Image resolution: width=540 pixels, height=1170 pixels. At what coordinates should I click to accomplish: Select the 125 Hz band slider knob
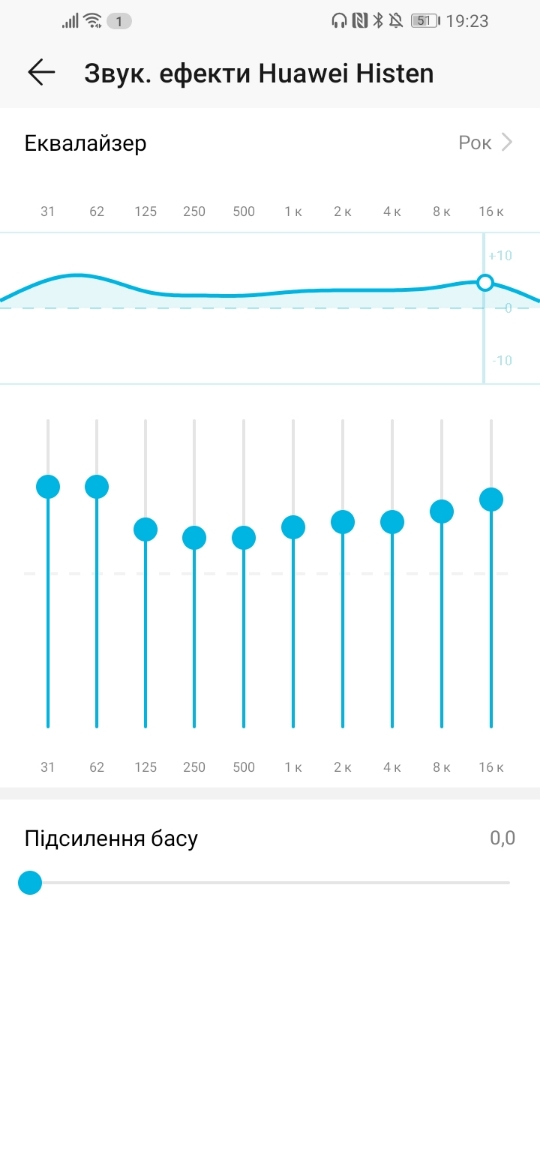[x=145, y=530]
